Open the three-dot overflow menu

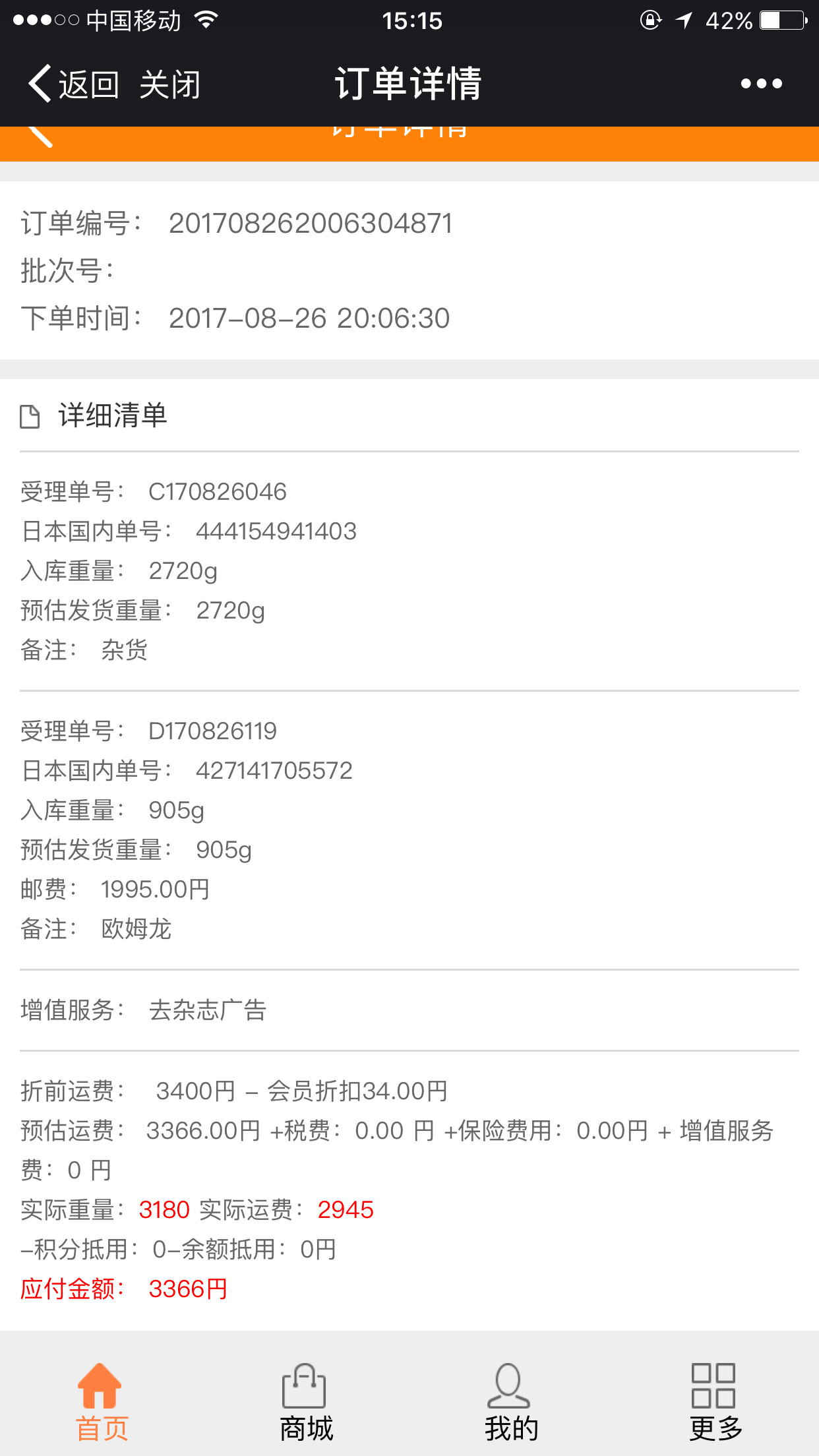coord(761,84)
